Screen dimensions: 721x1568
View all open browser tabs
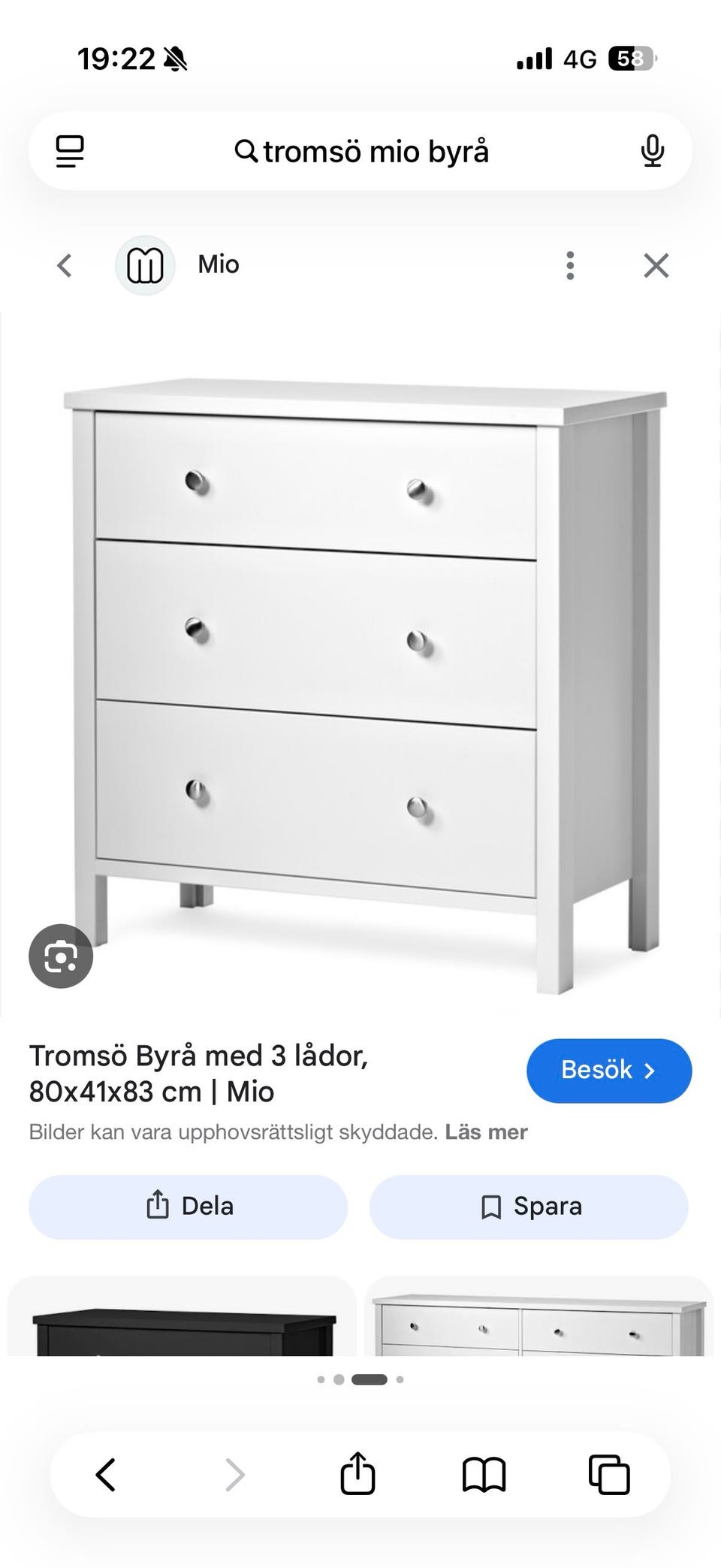point(609,1474)
